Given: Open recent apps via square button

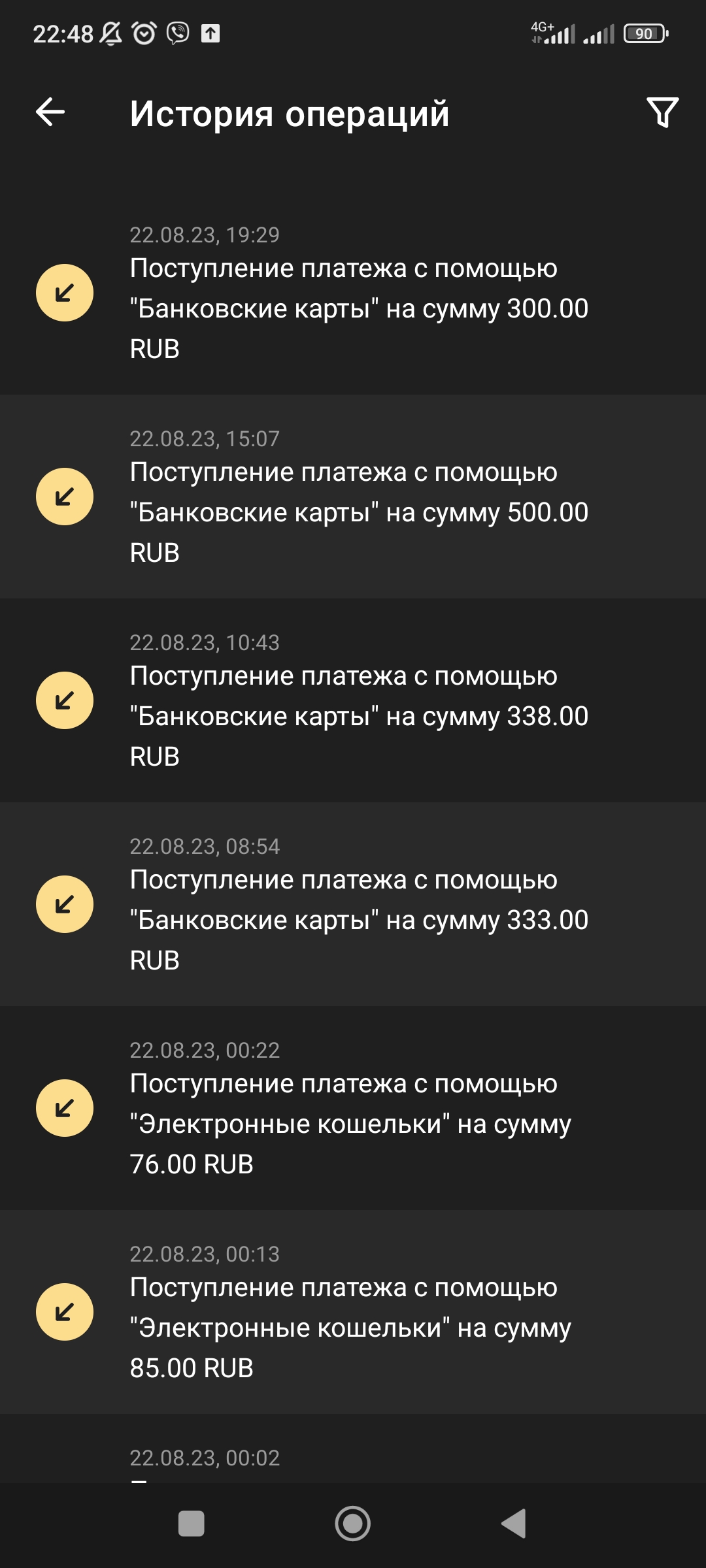Looking at the screenshot, I should (x=192, y=1524).
